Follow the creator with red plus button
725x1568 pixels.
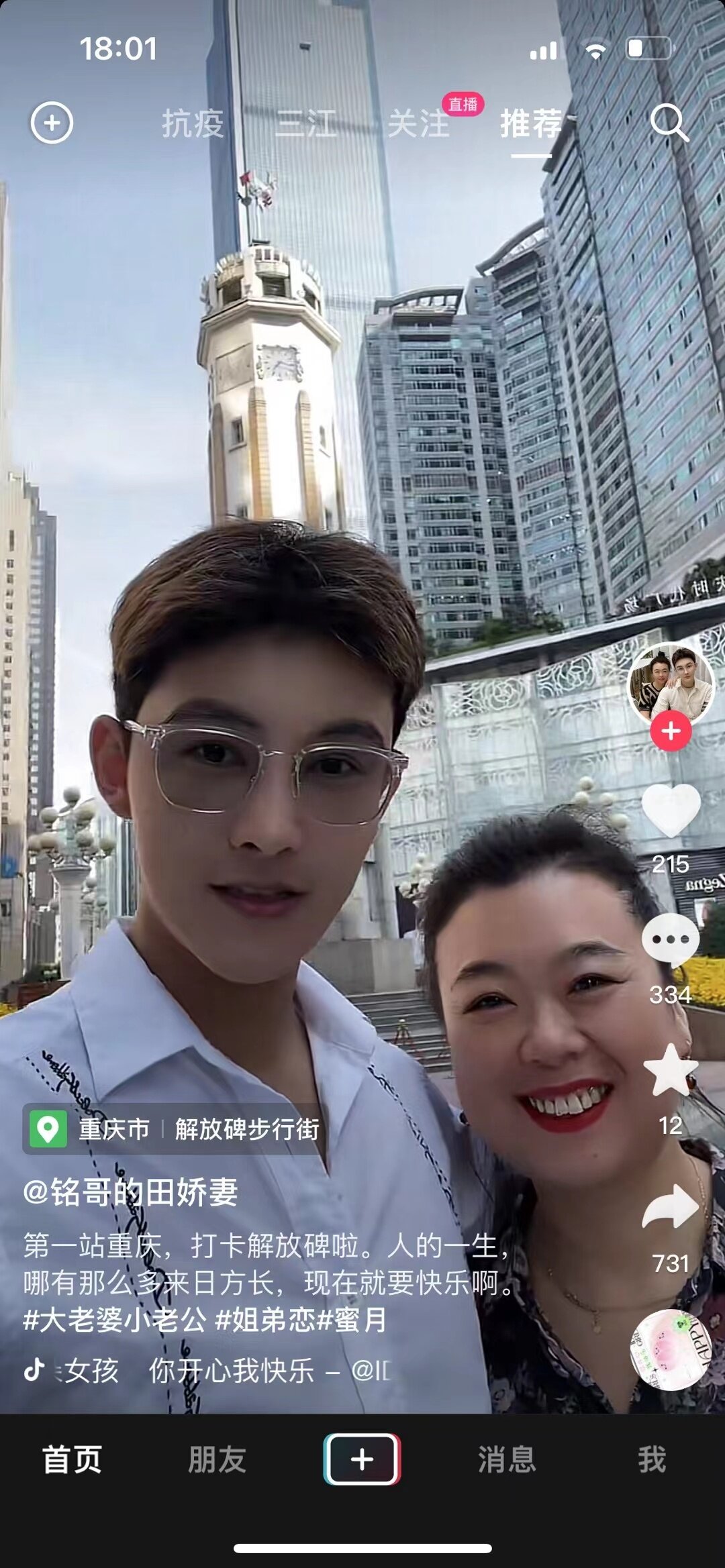click(x=671, y=731)
